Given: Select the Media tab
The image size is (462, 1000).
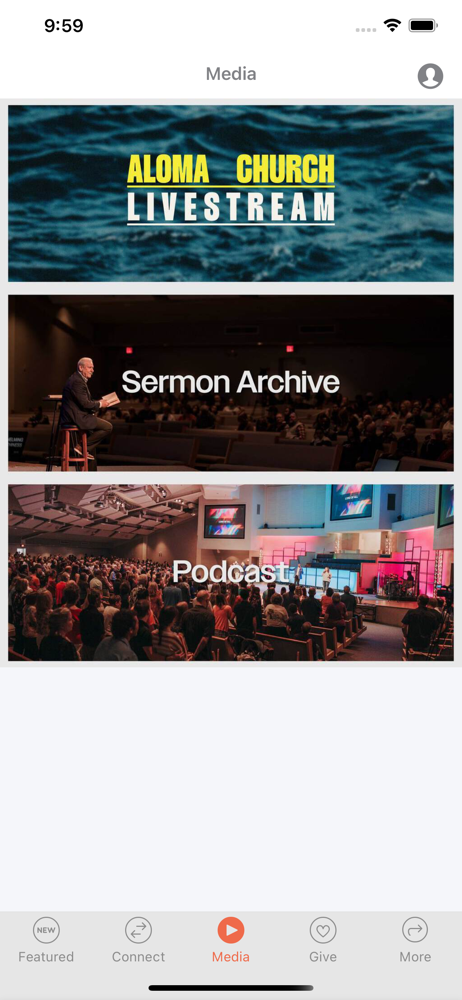Looking at the screenshot, I should coord(231,940).
